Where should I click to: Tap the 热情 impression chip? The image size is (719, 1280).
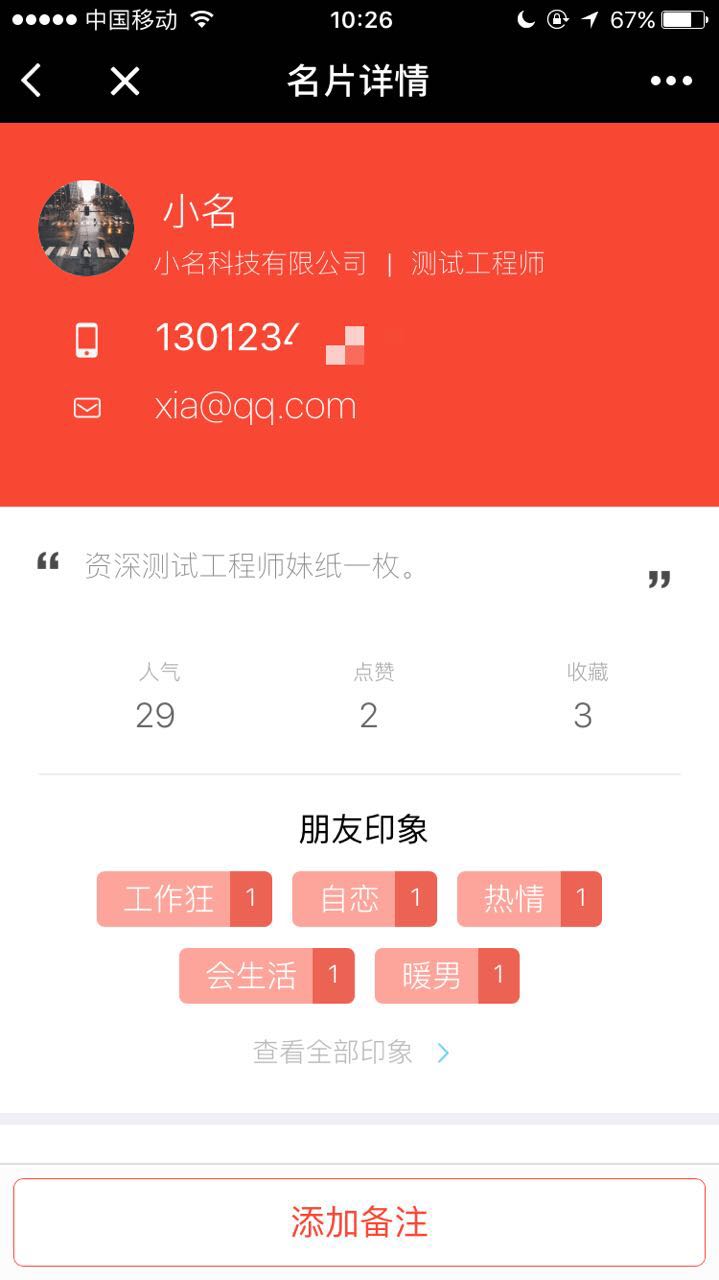point(529,899)
